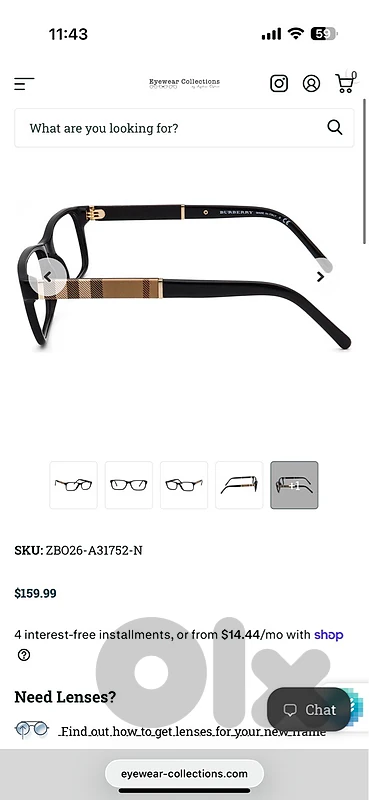Open the hamburger menu
The height and width of the screenshot is (800, 369).
point(24,84)
